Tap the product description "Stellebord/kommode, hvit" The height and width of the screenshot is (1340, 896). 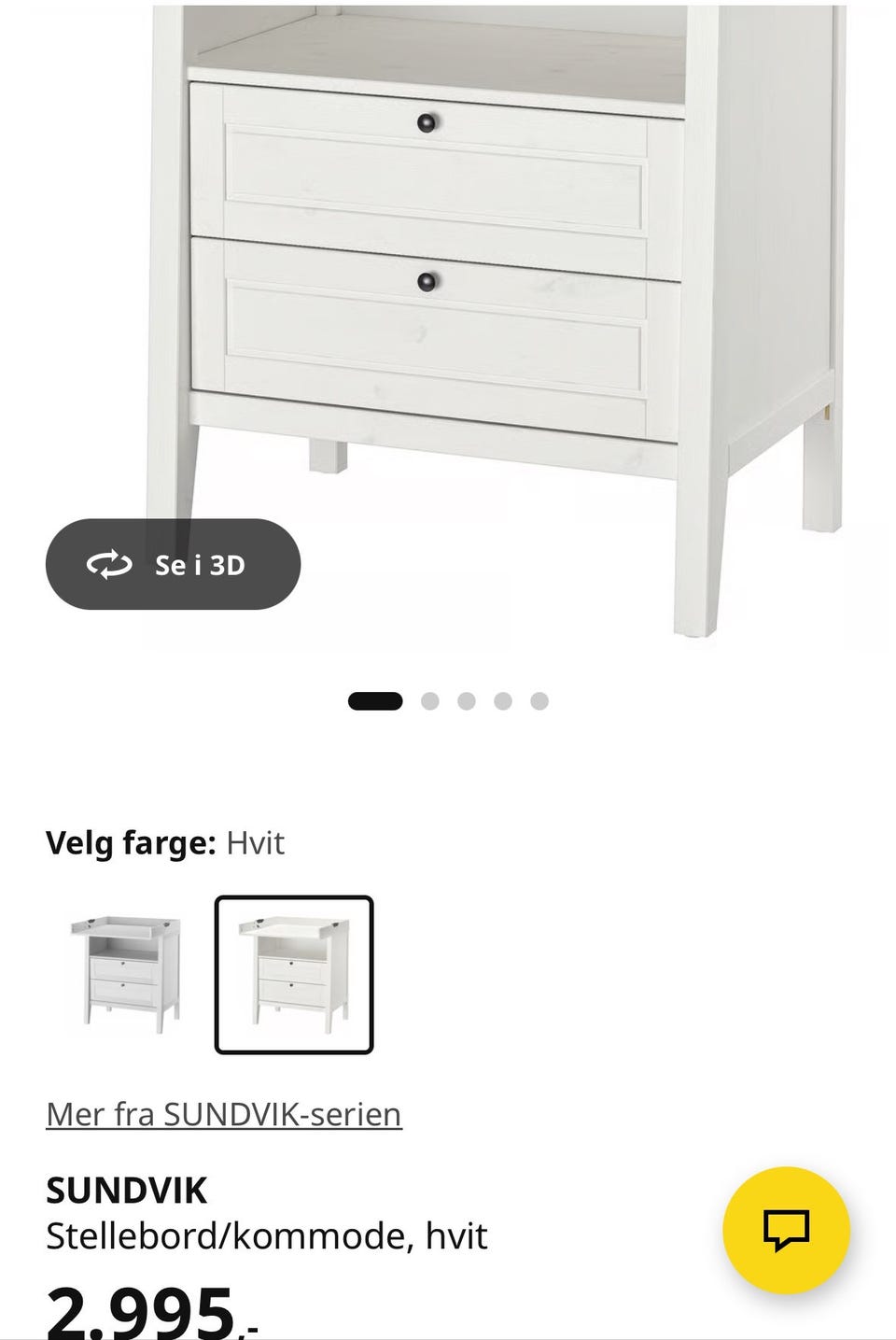tap(267, 1234)
